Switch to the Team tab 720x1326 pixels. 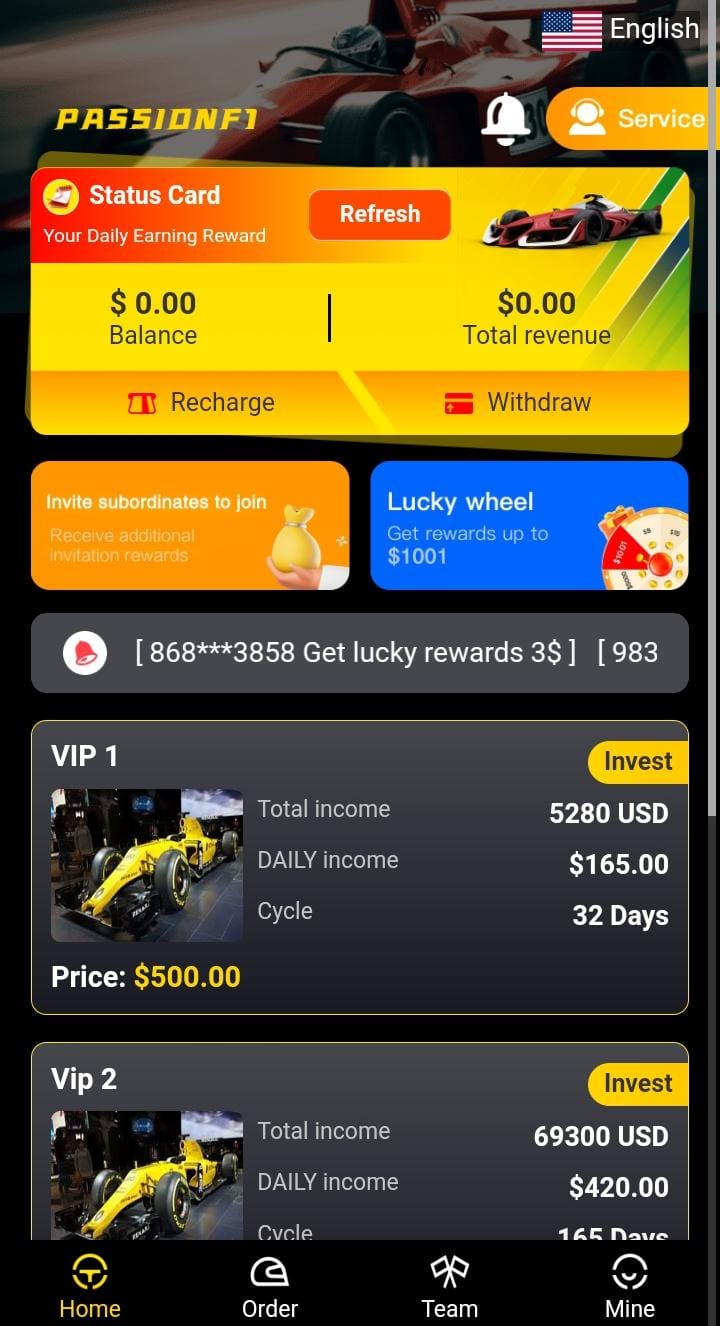(x=450, y=1288)
